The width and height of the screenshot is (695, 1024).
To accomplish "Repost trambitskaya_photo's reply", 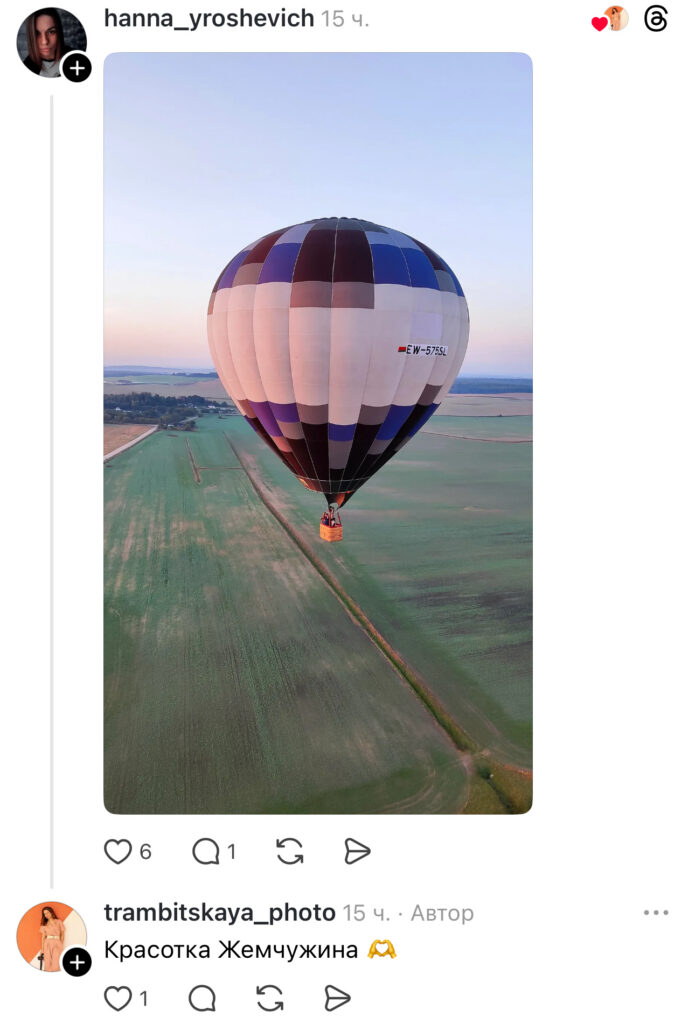I will [270, 997].
